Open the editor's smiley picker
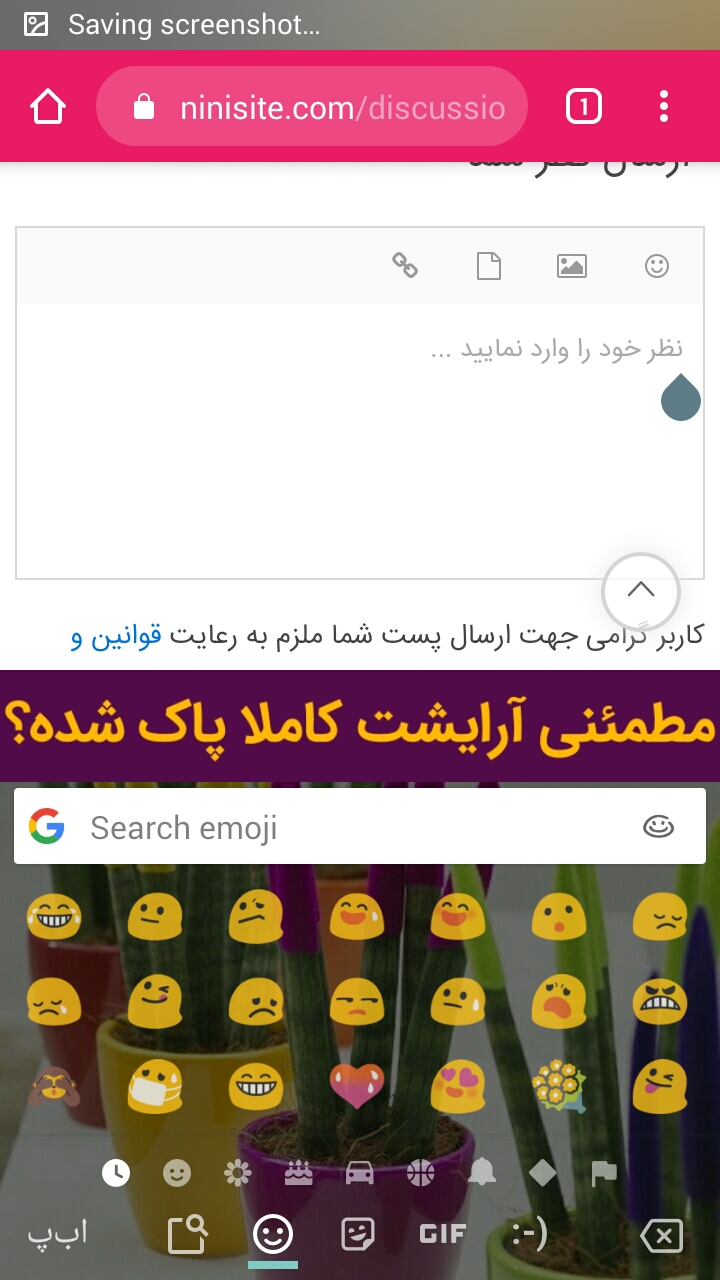The width and height of the screenshot is (720, 1280). (x=656, y=266)
